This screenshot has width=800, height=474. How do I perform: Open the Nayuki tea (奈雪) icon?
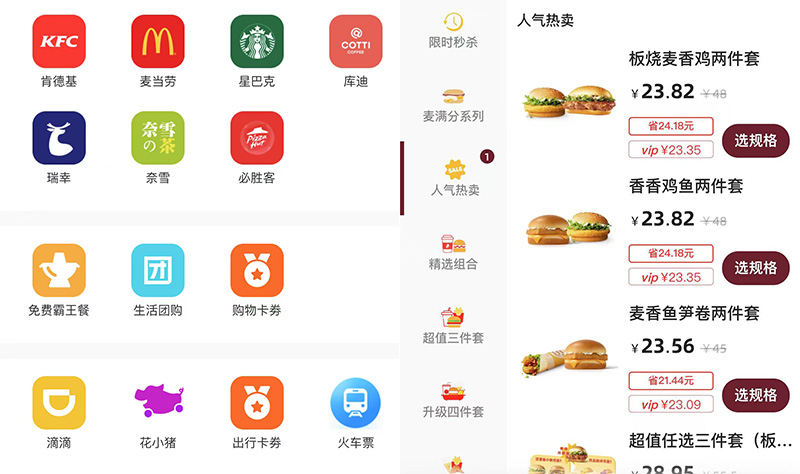pos(158,138)
